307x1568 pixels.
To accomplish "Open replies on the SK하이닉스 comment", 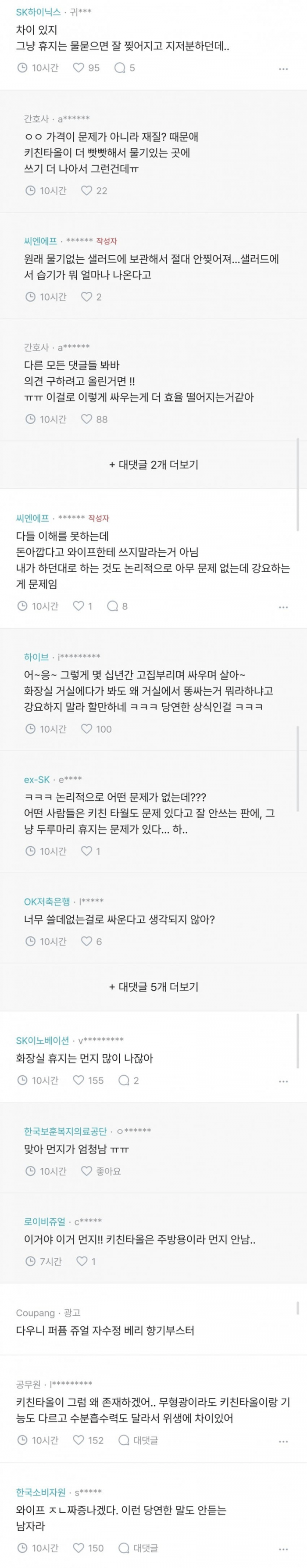I will (120, 68).
